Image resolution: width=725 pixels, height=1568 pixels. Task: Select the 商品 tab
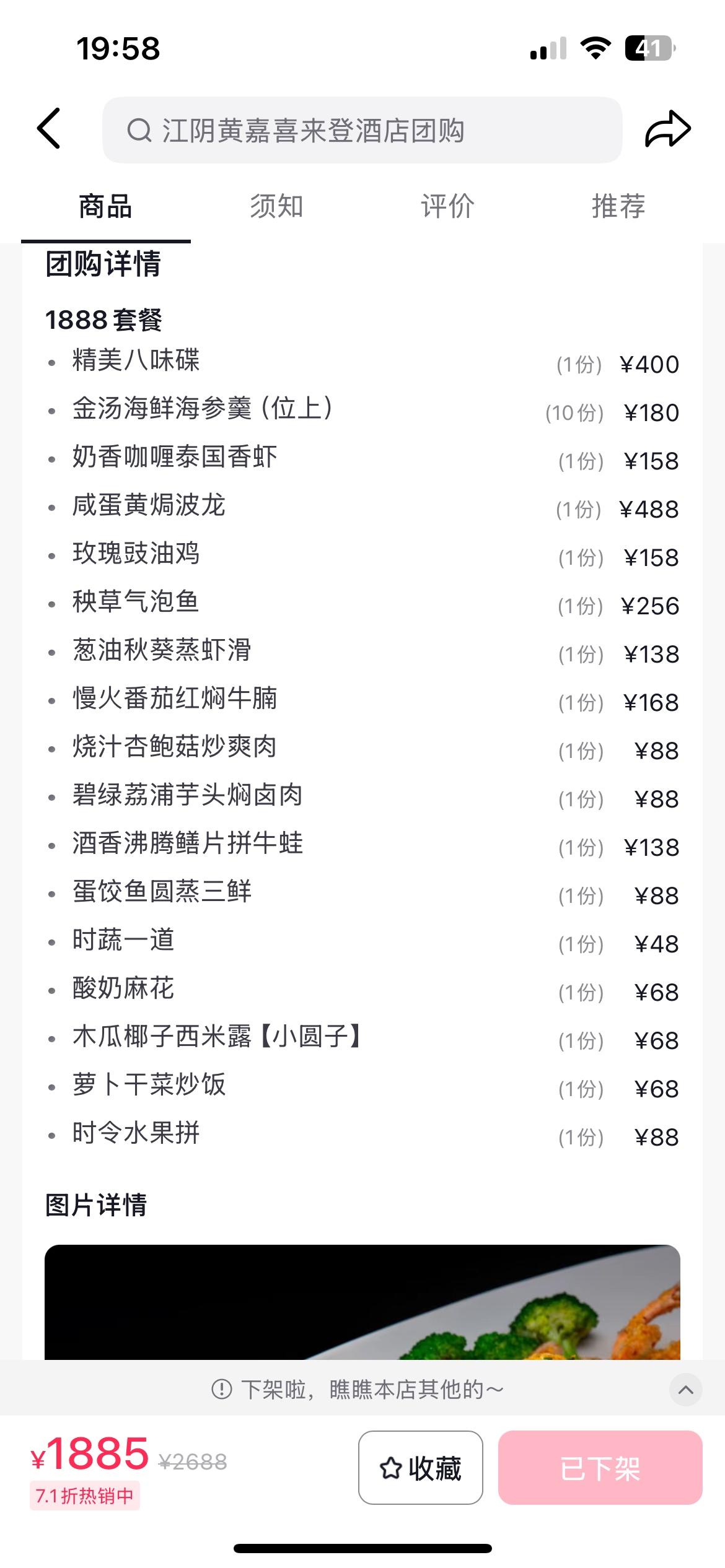[105, 206]
